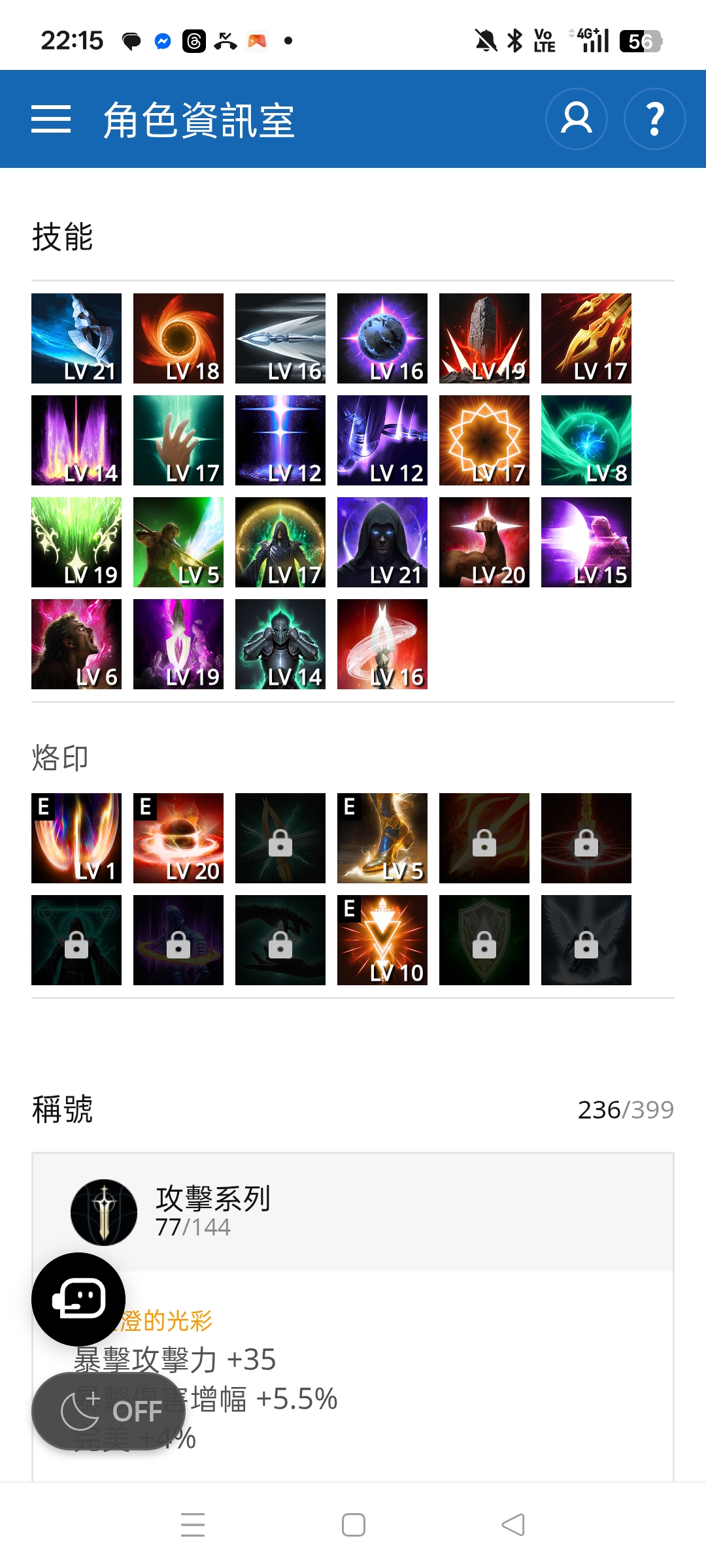View the LV 20 equipped 烙印 icon
706x1568 pixels.
click(x=178, y=838)
